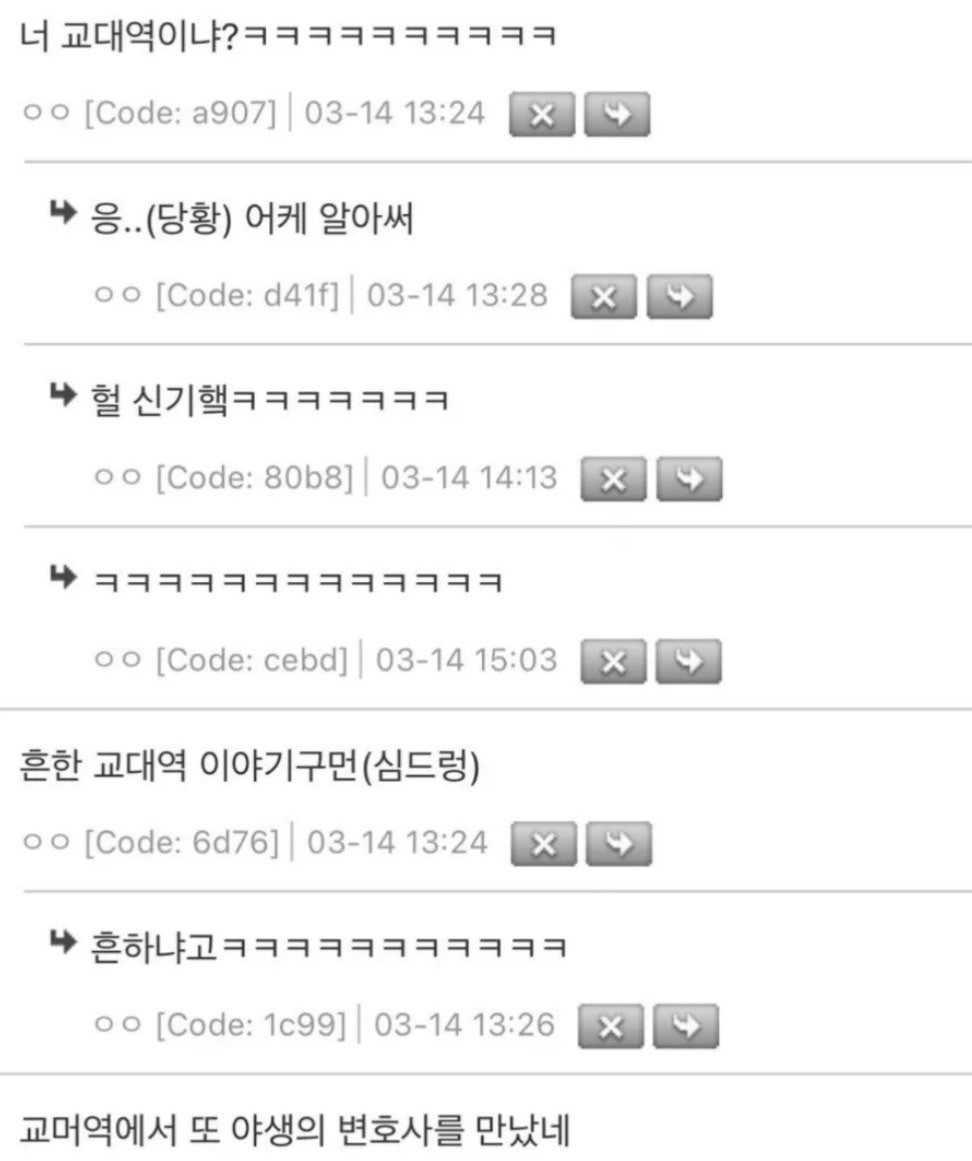
Task: Delete the reply with Code d41f
Action: pyautogui.click(x=603, y=297)
